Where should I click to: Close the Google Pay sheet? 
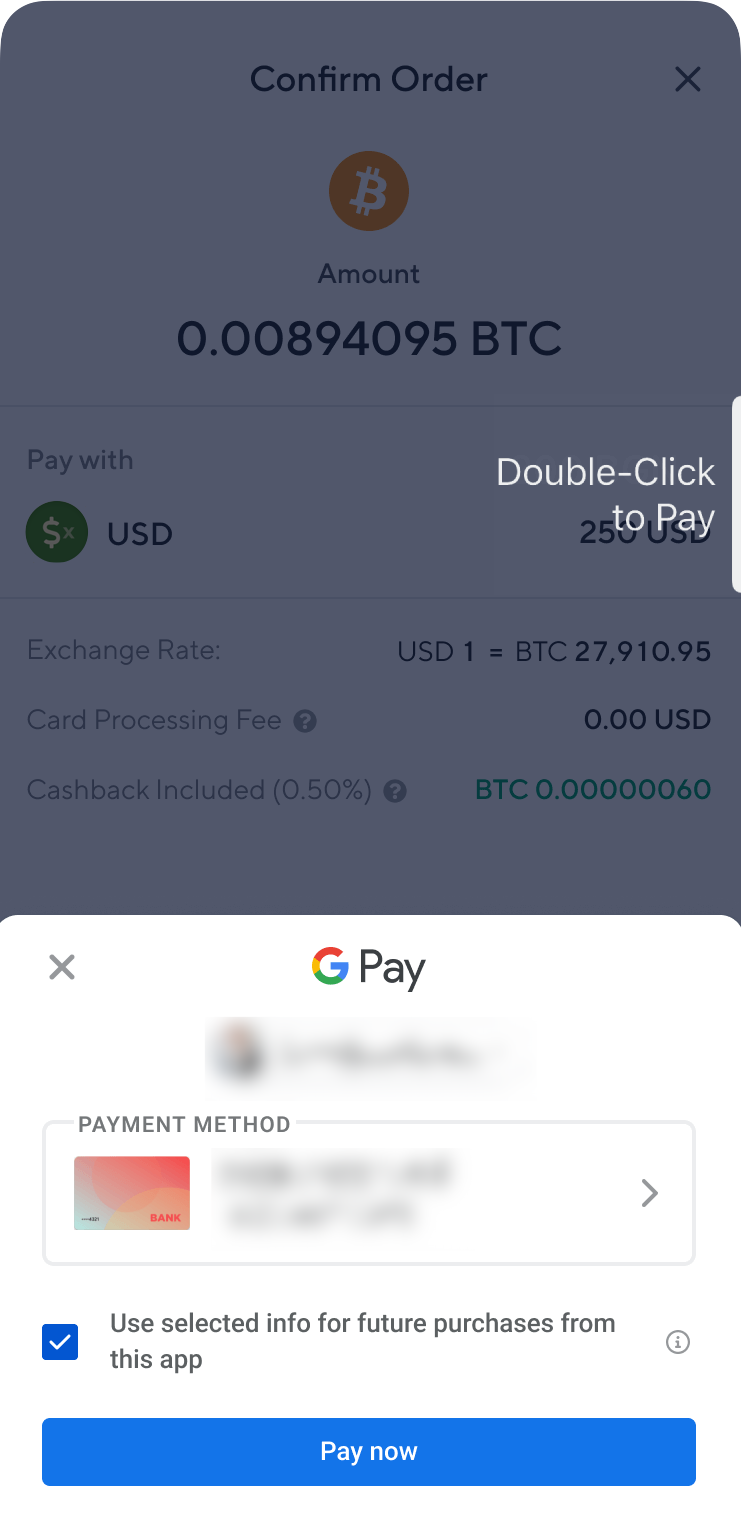[62, 967]
